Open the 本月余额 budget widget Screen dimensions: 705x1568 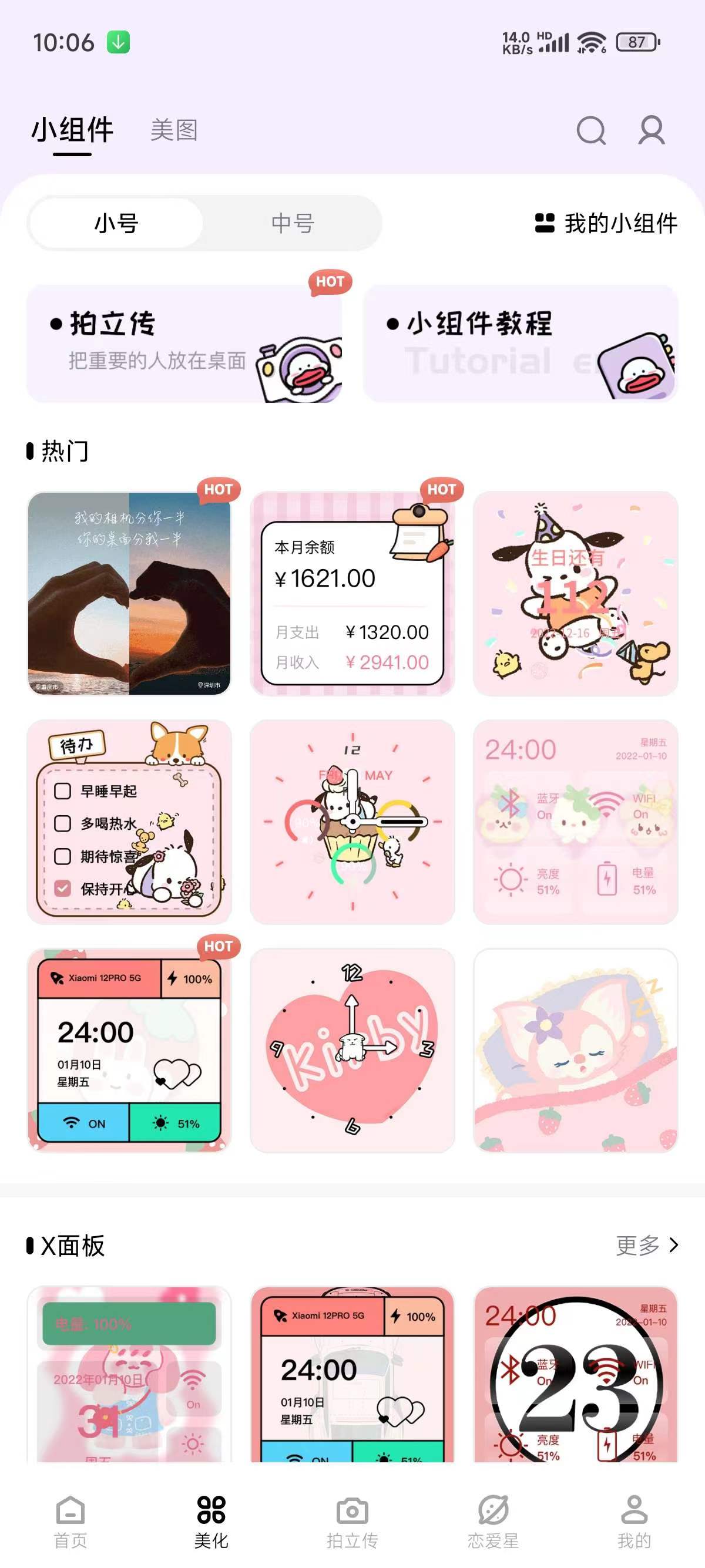click(x=352, y=594)
